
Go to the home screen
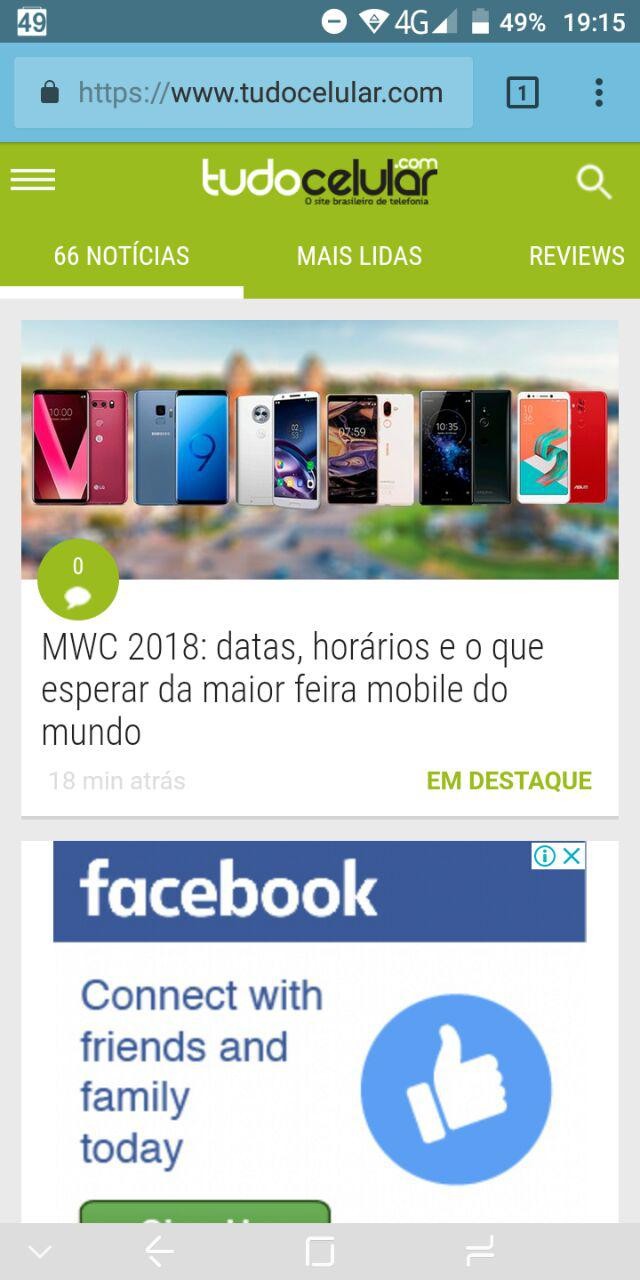[320, 1251]
